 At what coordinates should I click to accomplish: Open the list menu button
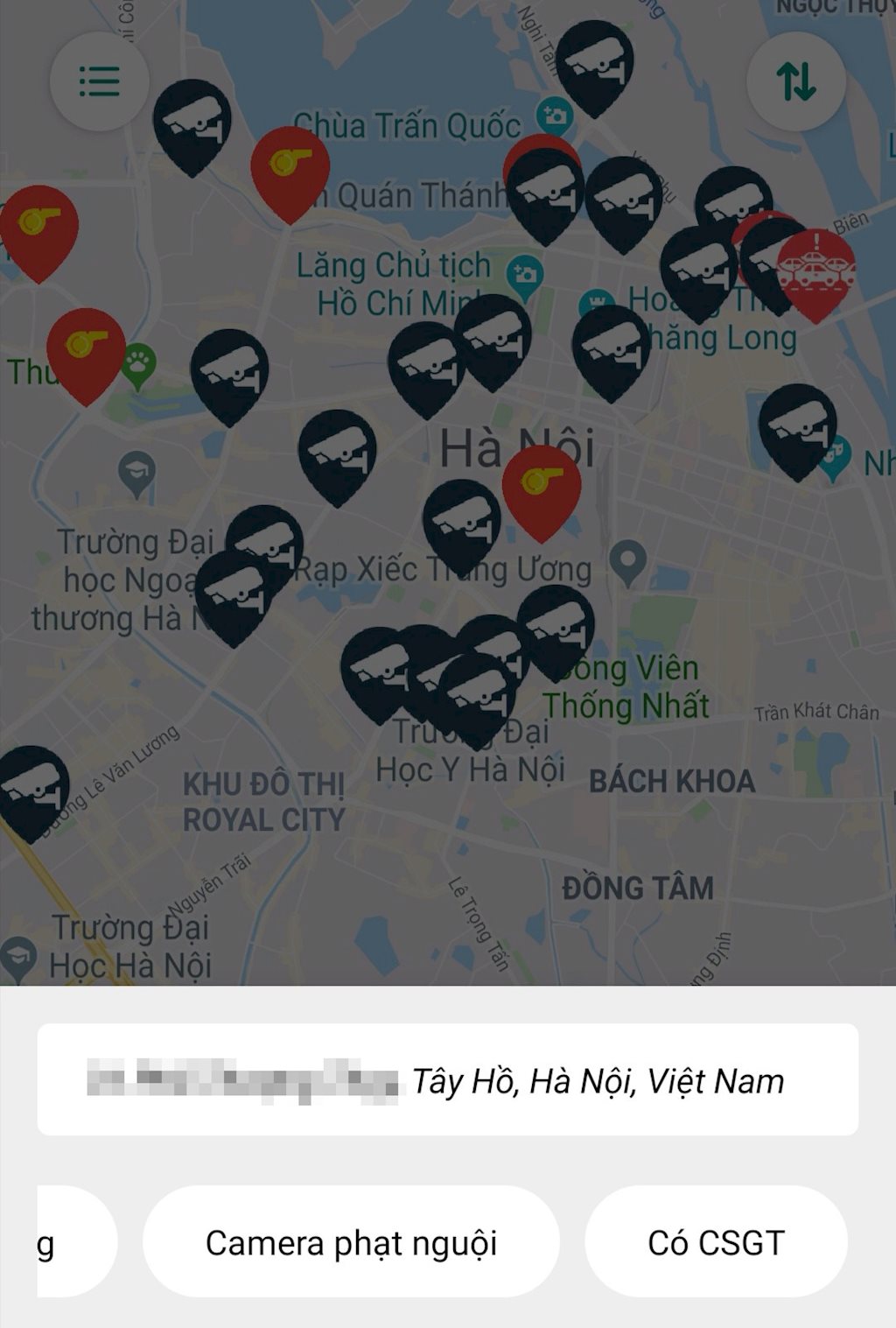tap(99, 81)
